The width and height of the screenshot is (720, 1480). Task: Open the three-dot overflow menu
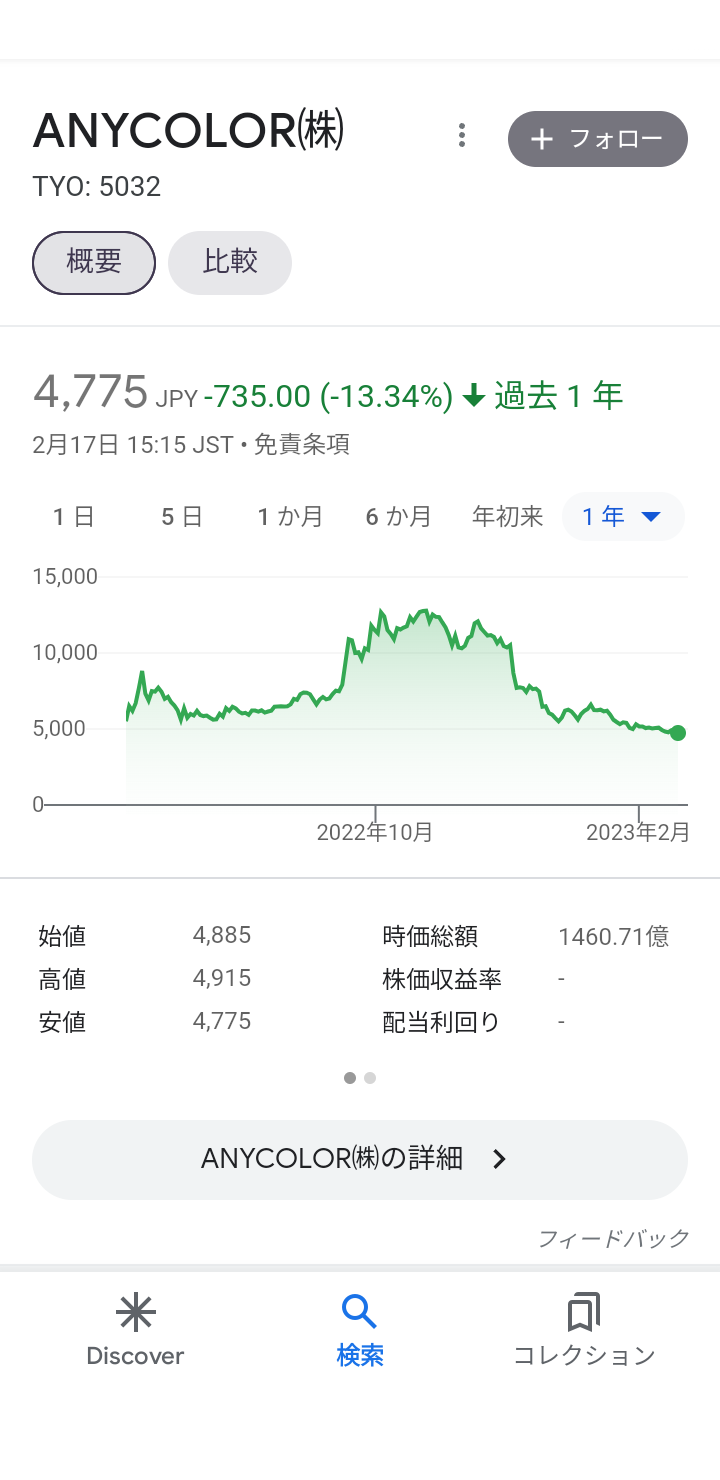[x=461, y=136]
